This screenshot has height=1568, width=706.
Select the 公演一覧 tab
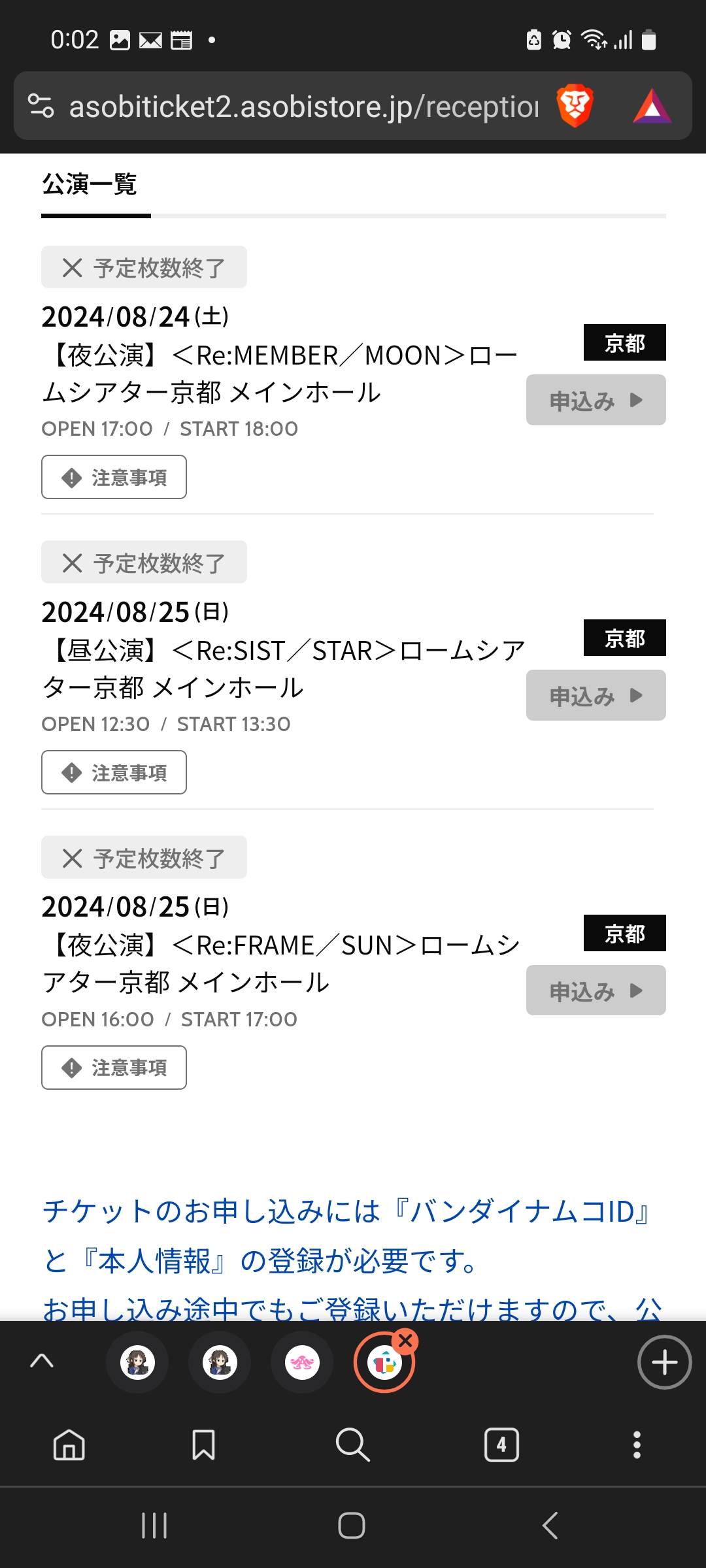pos(90,185)
